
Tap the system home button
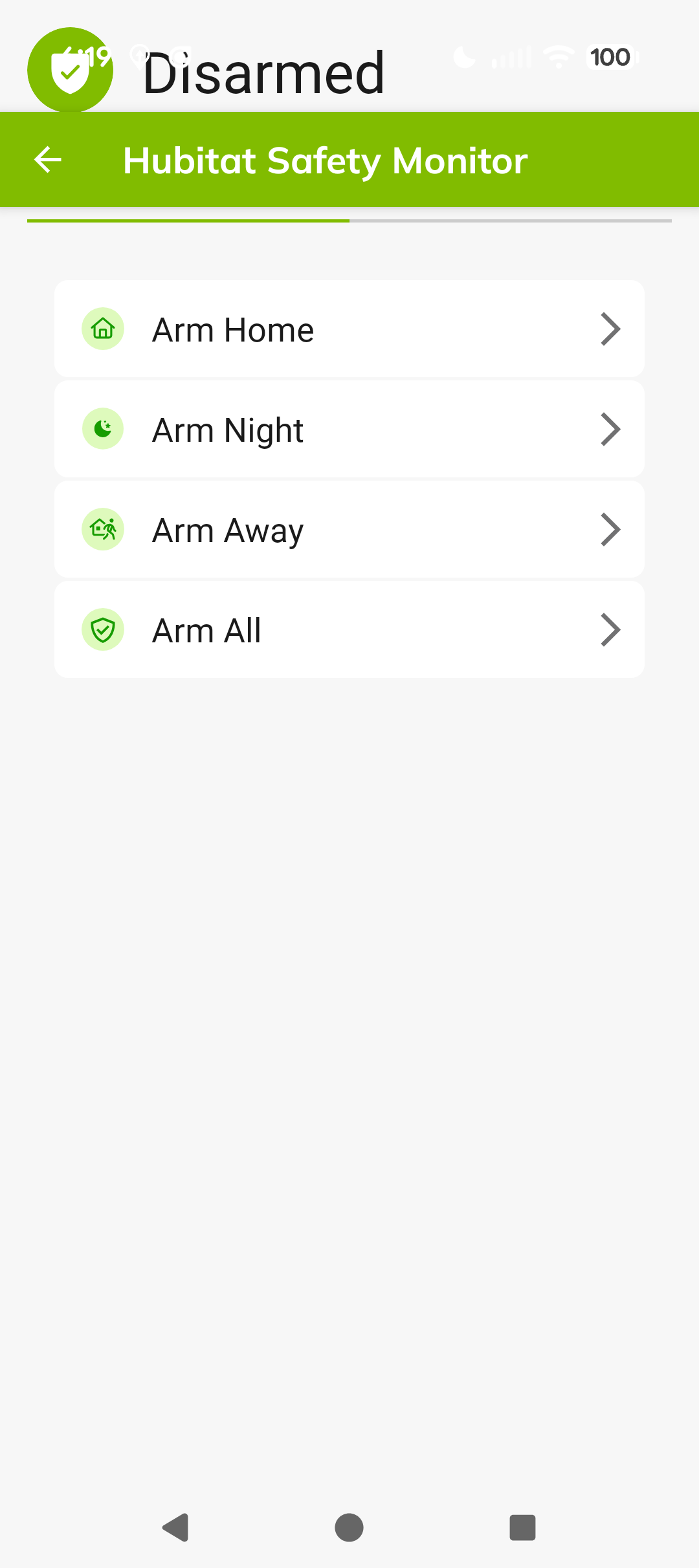point(349,1527)
